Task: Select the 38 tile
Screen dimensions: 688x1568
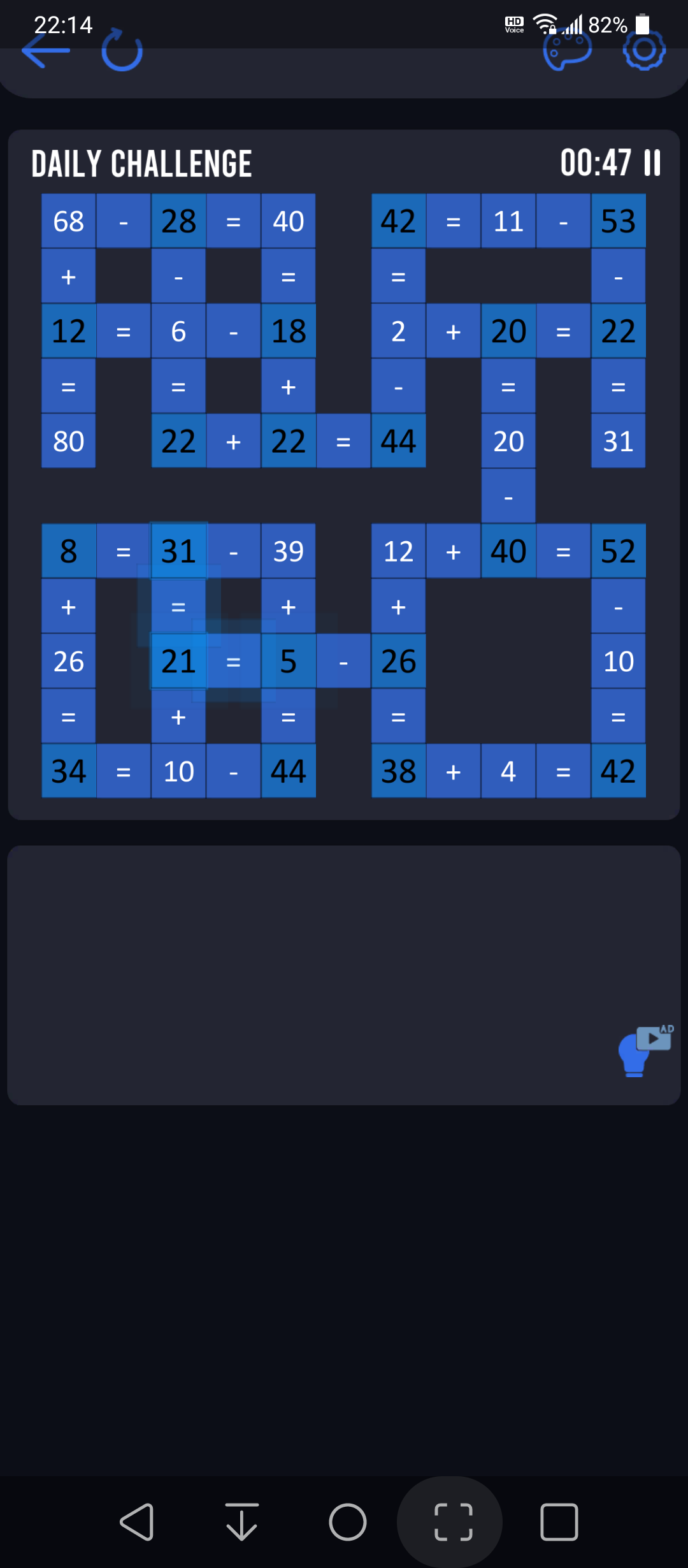Action: [x=399, y=771]
